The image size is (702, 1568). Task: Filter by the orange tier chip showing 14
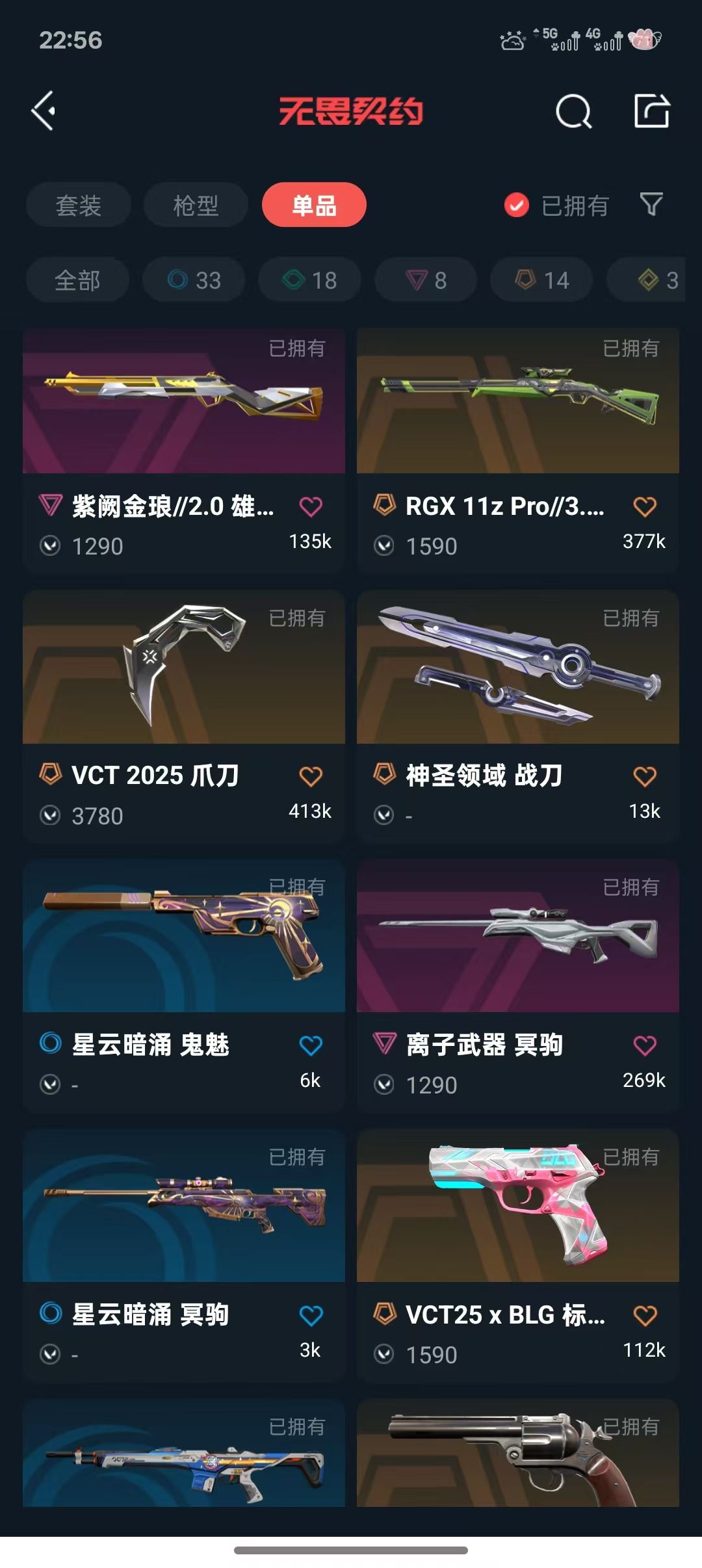click(x=542, y=280)
